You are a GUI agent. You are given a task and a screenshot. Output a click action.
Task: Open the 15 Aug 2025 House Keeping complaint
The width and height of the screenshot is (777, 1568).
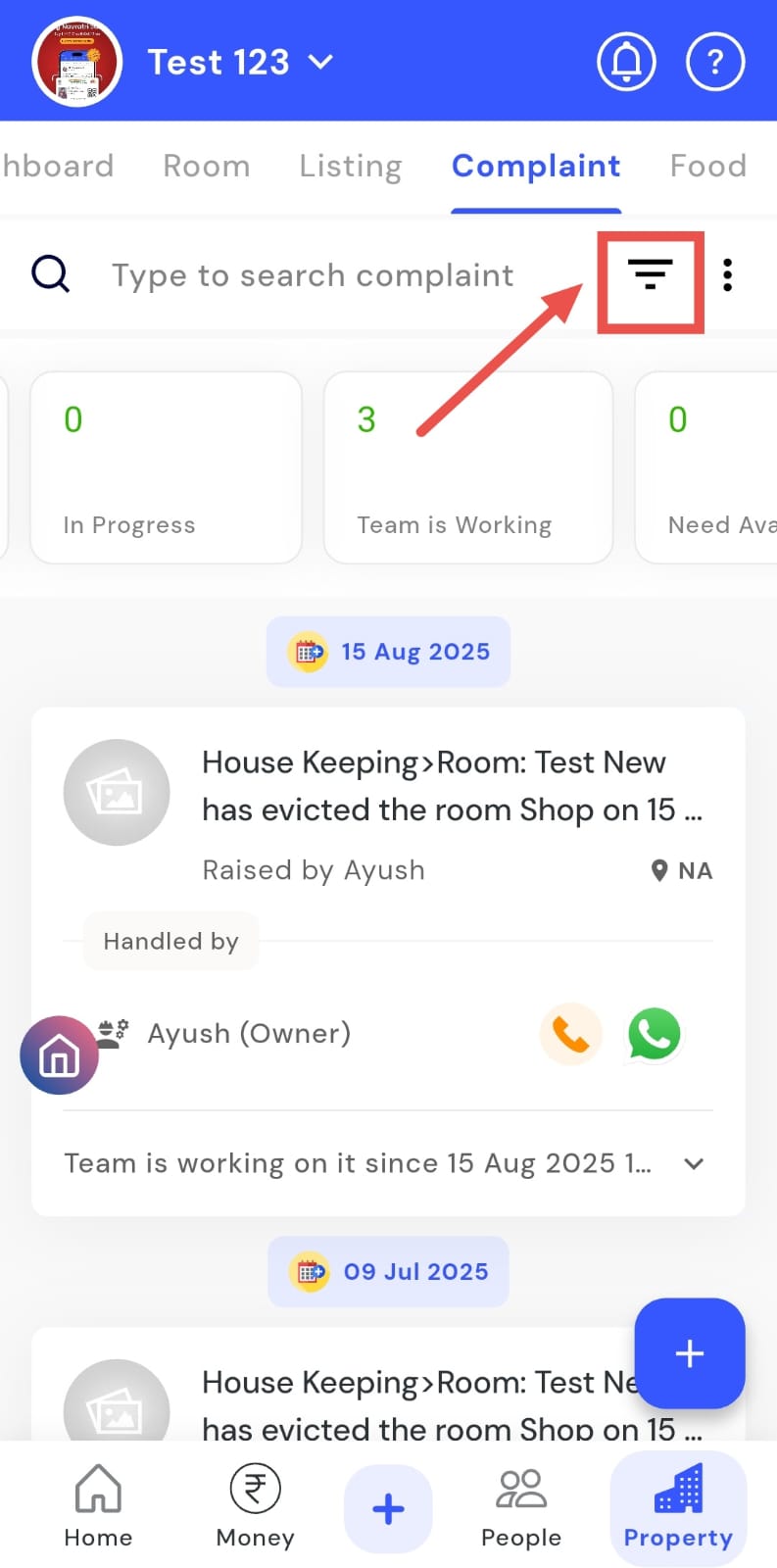point(451,786)
